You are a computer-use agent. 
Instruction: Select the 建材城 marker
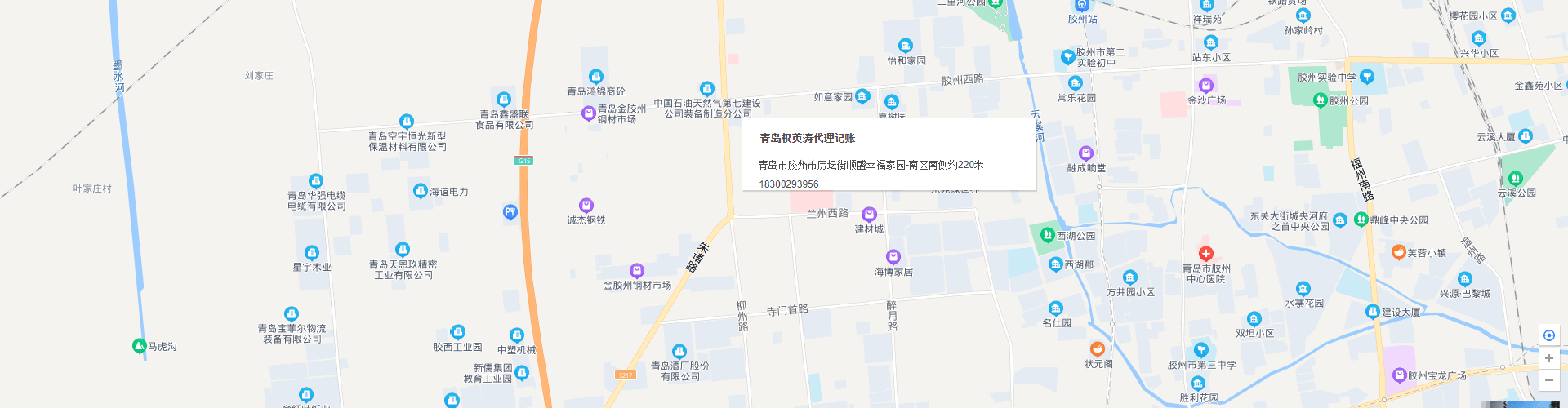869,215
